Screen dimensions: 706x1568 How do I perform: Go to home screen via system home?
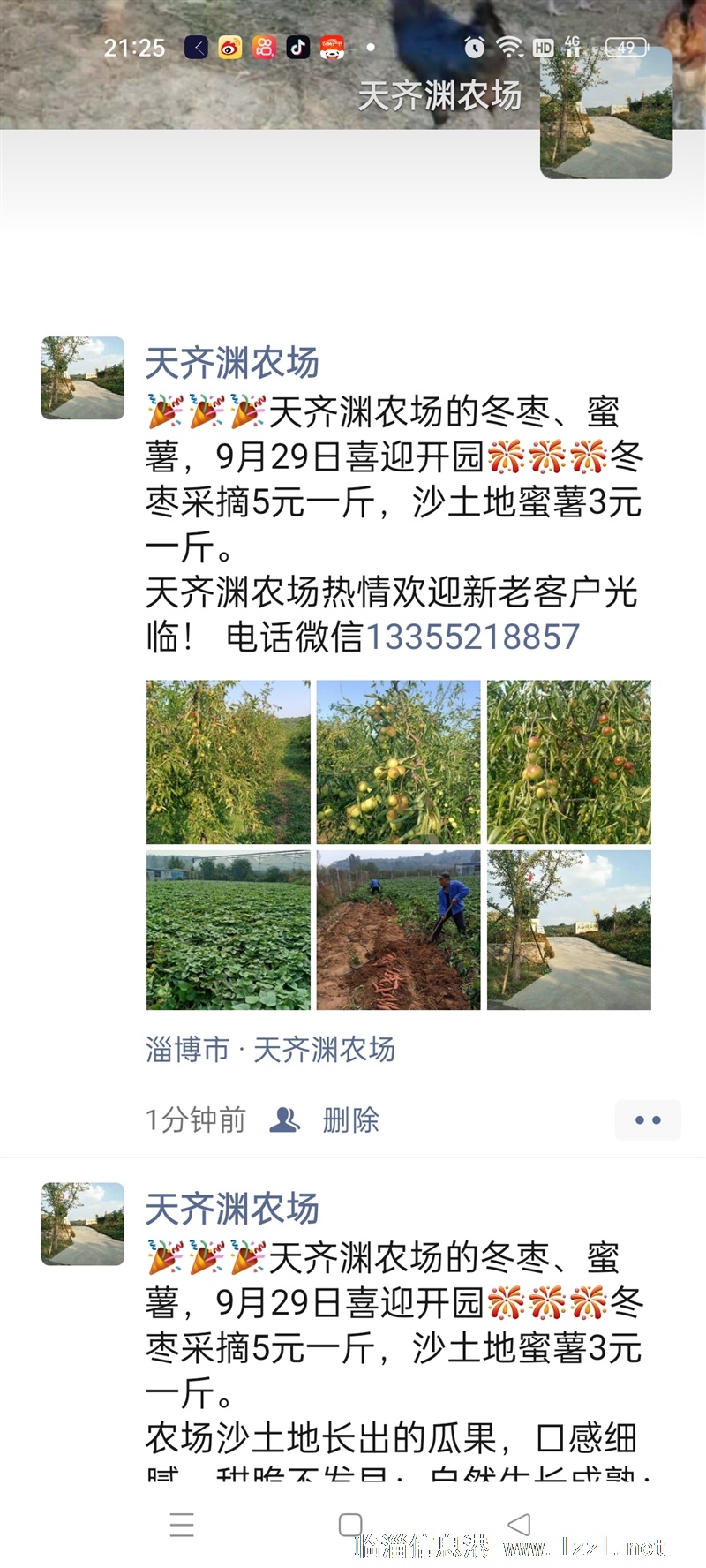click(x=350, y=1524)
